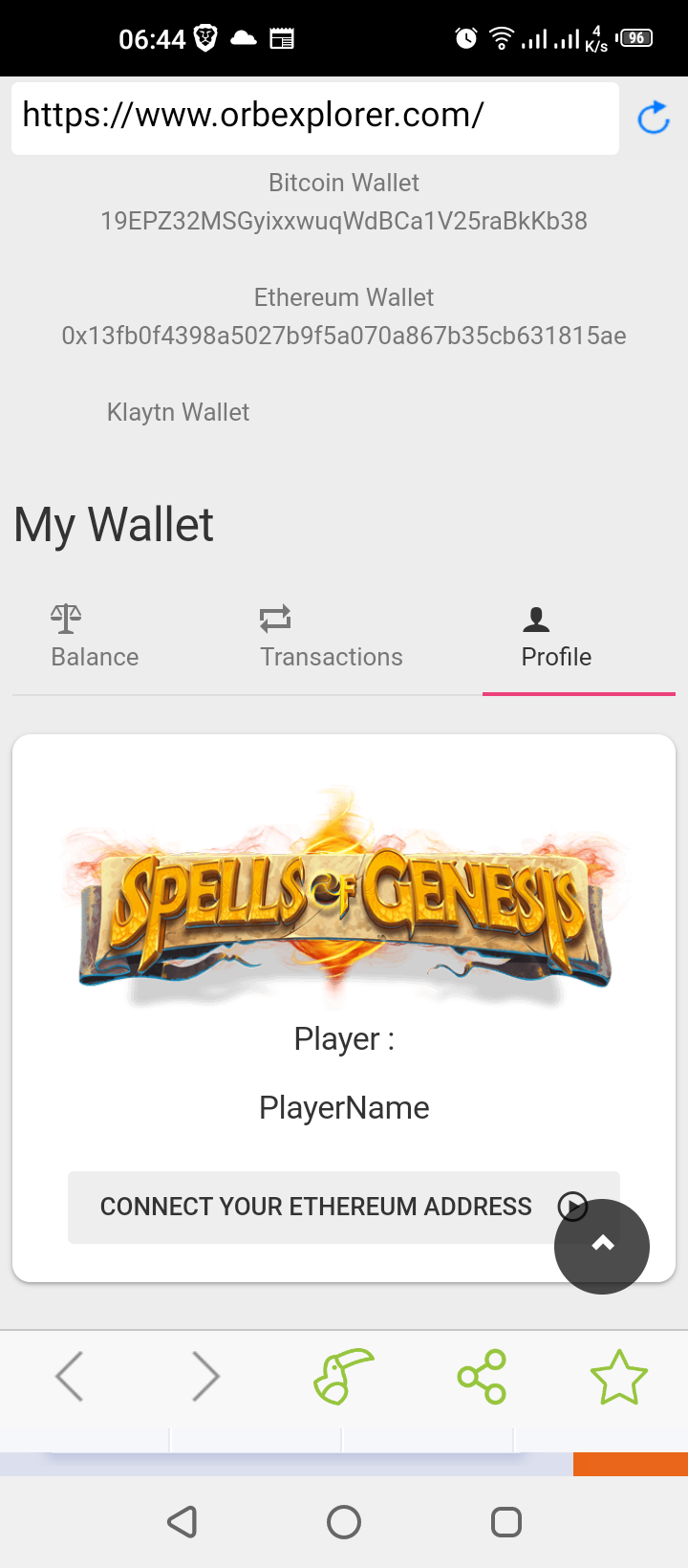Open the green toucan wallet icon
This screenshot has width=688, height=1568.
[344, 1377]
